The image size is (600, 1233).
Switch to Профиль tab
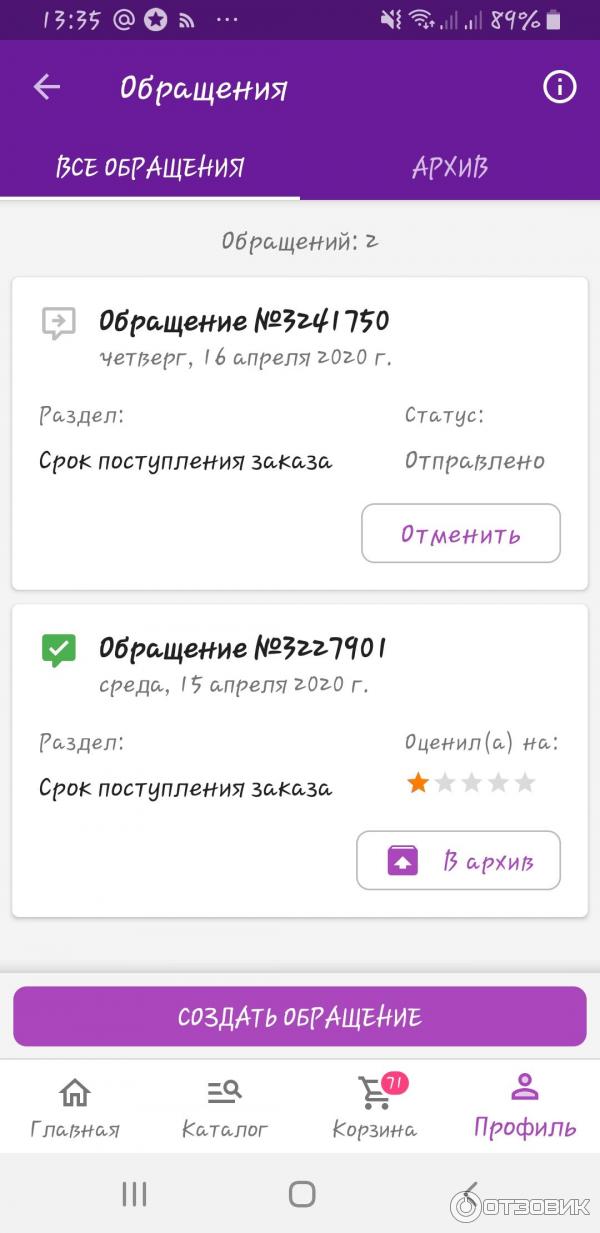(x=525, y=1108)
